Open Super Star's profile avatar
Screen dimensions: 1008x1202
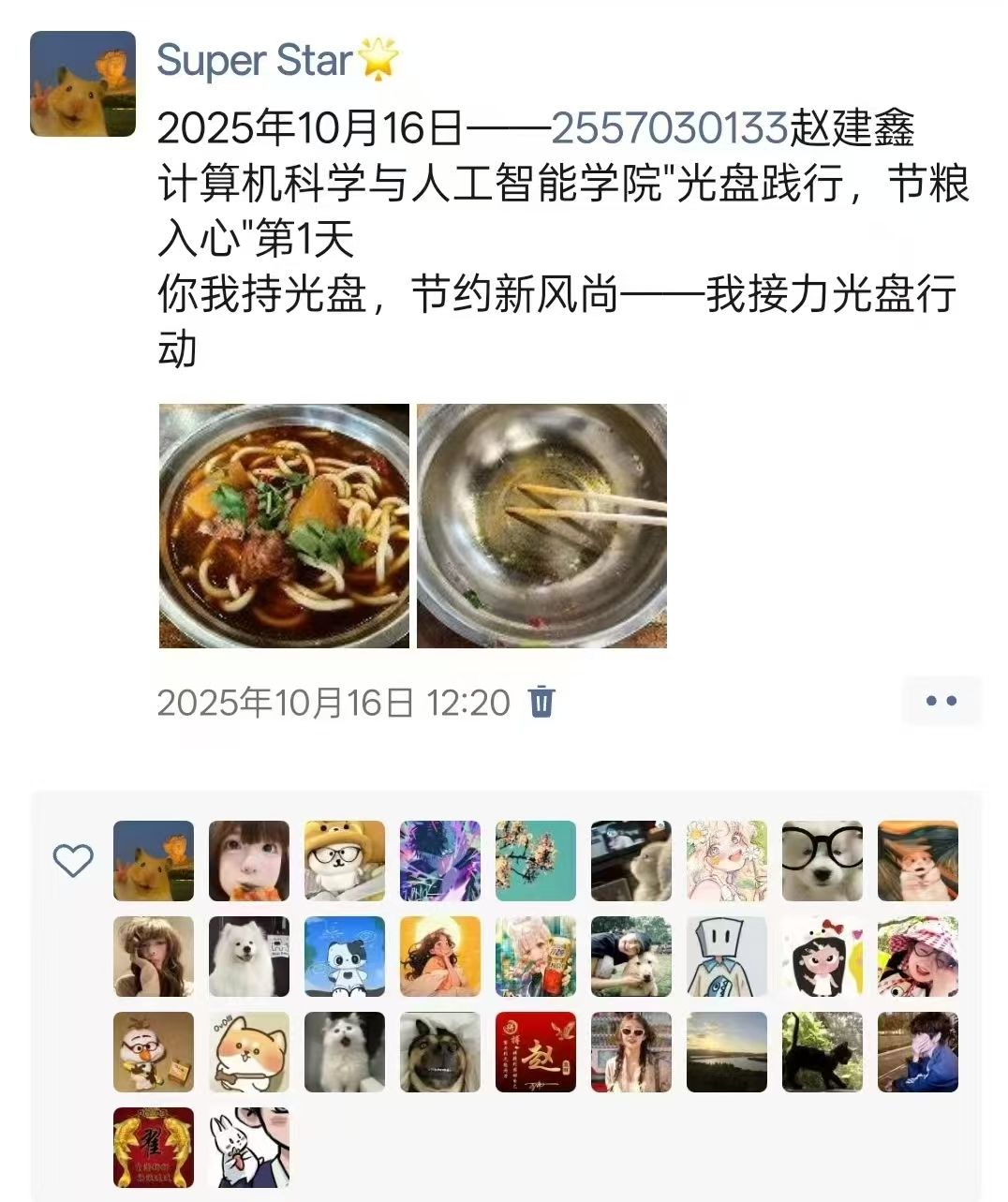point(82,83)
